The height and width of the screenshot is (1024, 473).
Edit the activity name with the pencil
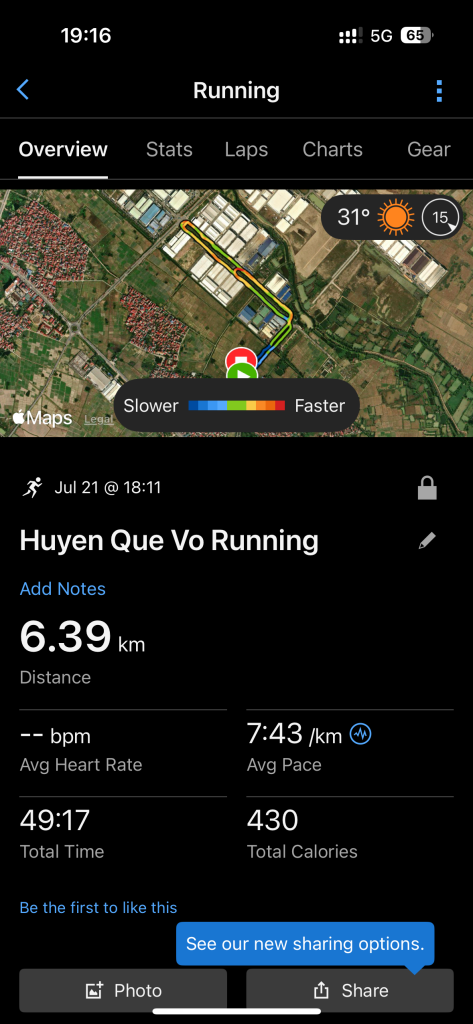pos(427,541)
